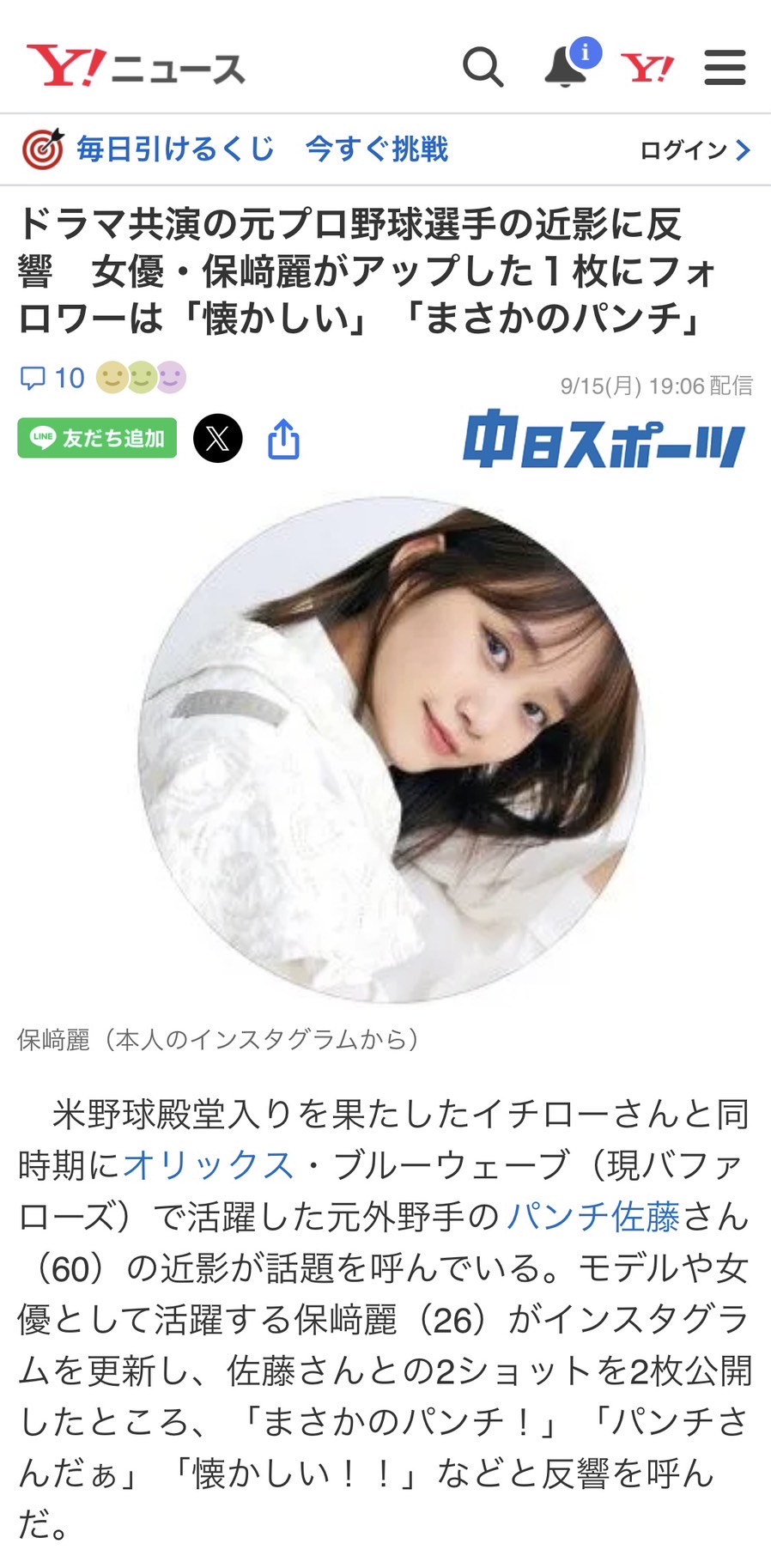Share the article via the X icon
The image size is (771, 1568).
tap(219, 440)
